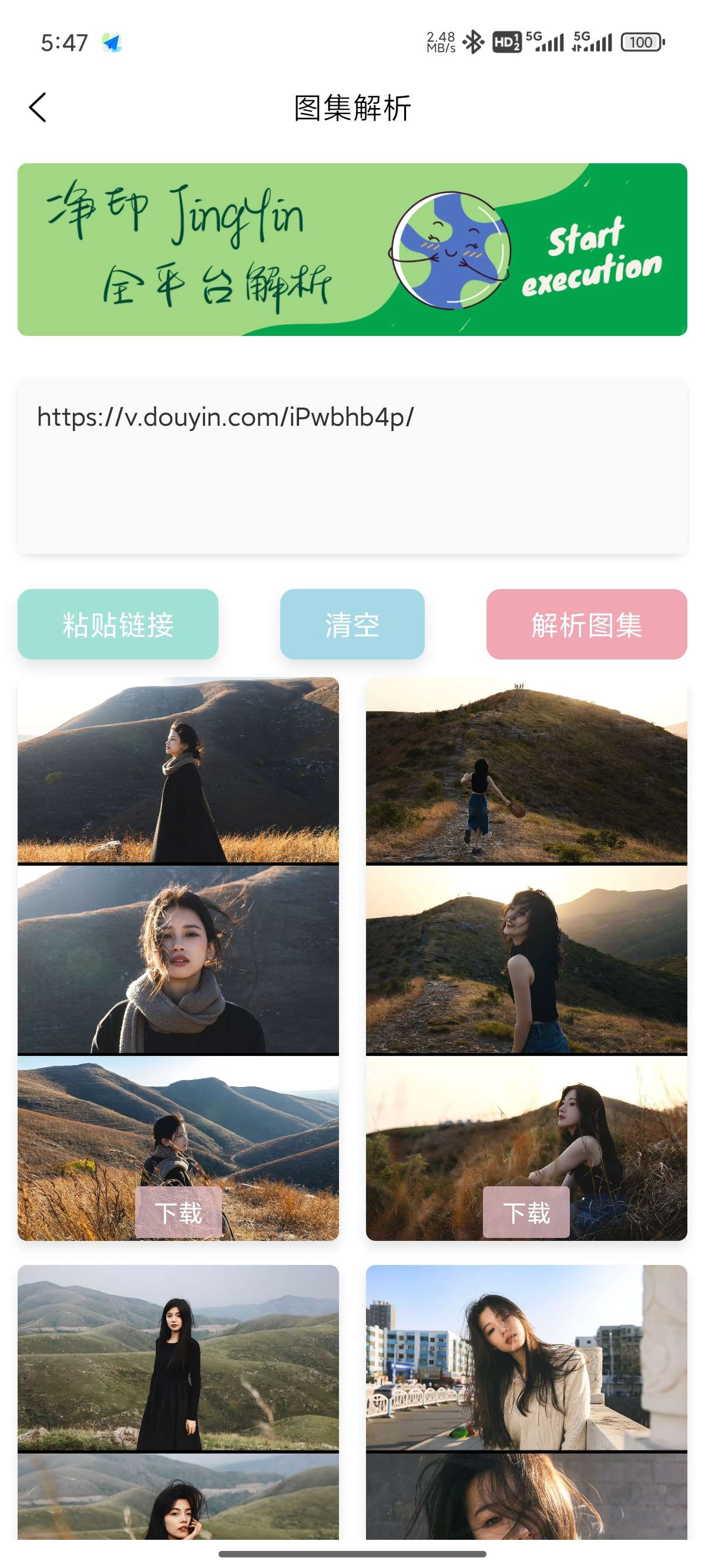
Task: Download the sunset hill trail image set
Action: click(526, 1212)
